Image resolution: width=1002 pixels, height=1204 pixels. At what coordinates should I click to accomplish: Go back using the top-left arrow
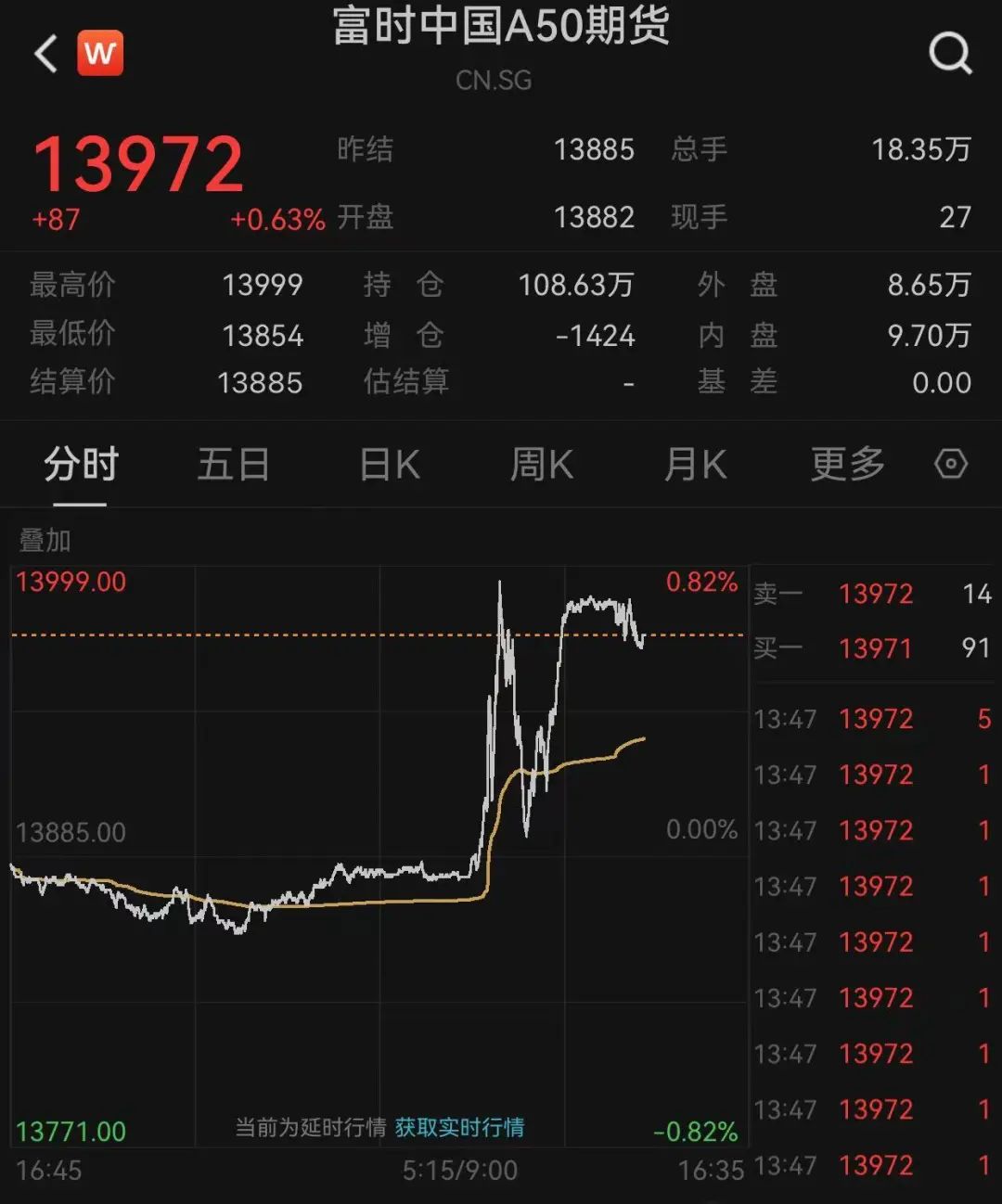pyautogui.click(x=46, y=54)
